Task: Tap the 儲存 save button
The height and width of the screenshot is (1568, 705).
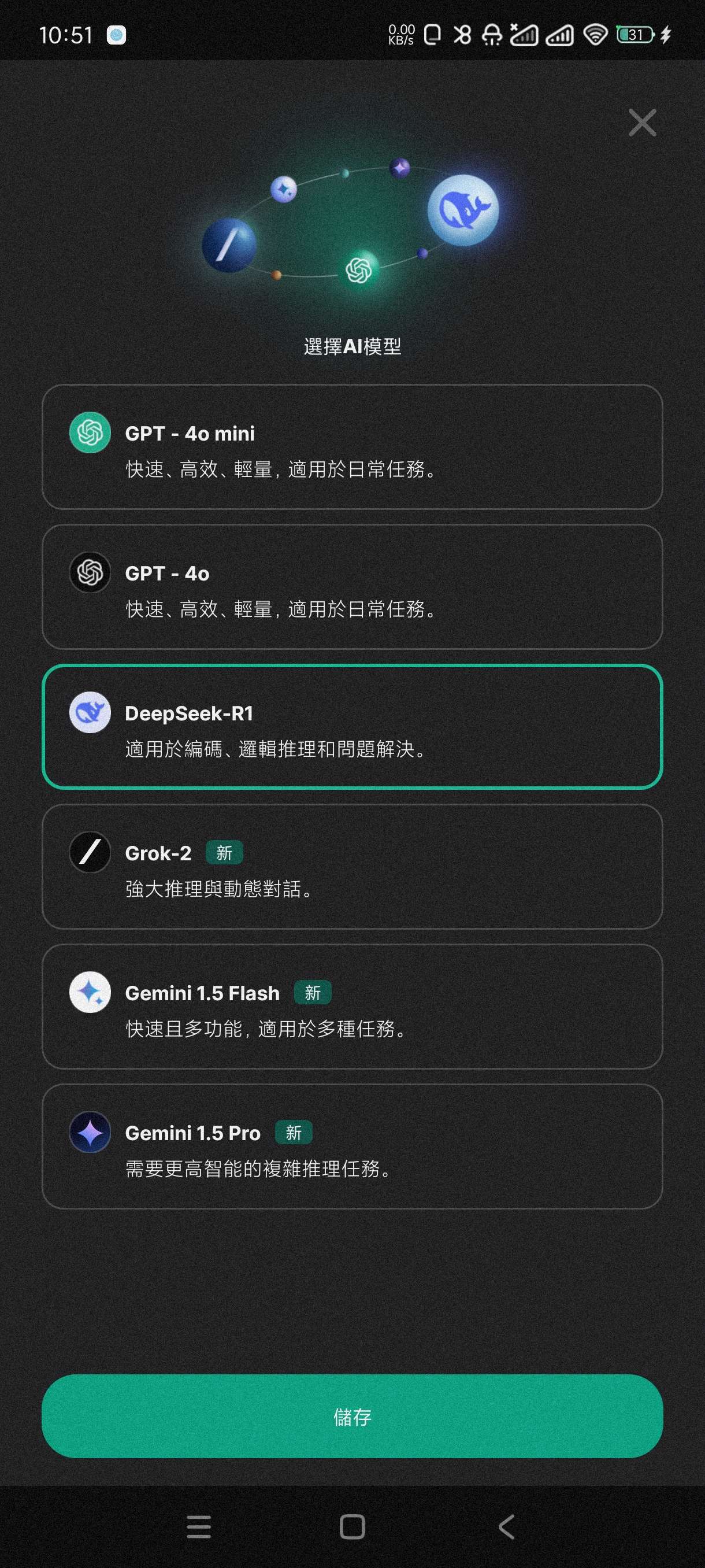Action: pyautogui.click(x=351, y=1416)
